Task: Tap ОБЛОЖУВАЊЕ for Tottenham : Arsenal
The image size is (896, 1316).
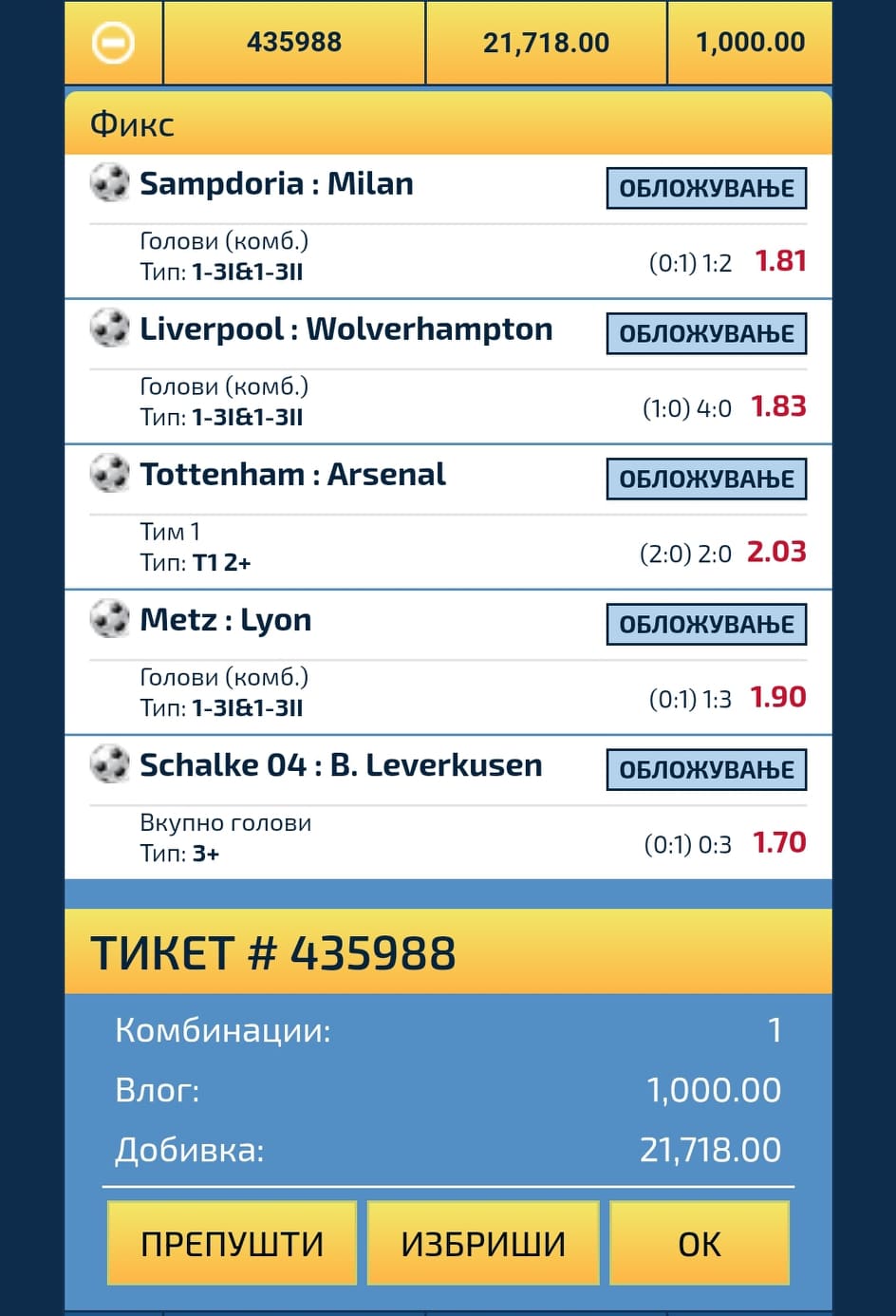Action: click(706, 479)
